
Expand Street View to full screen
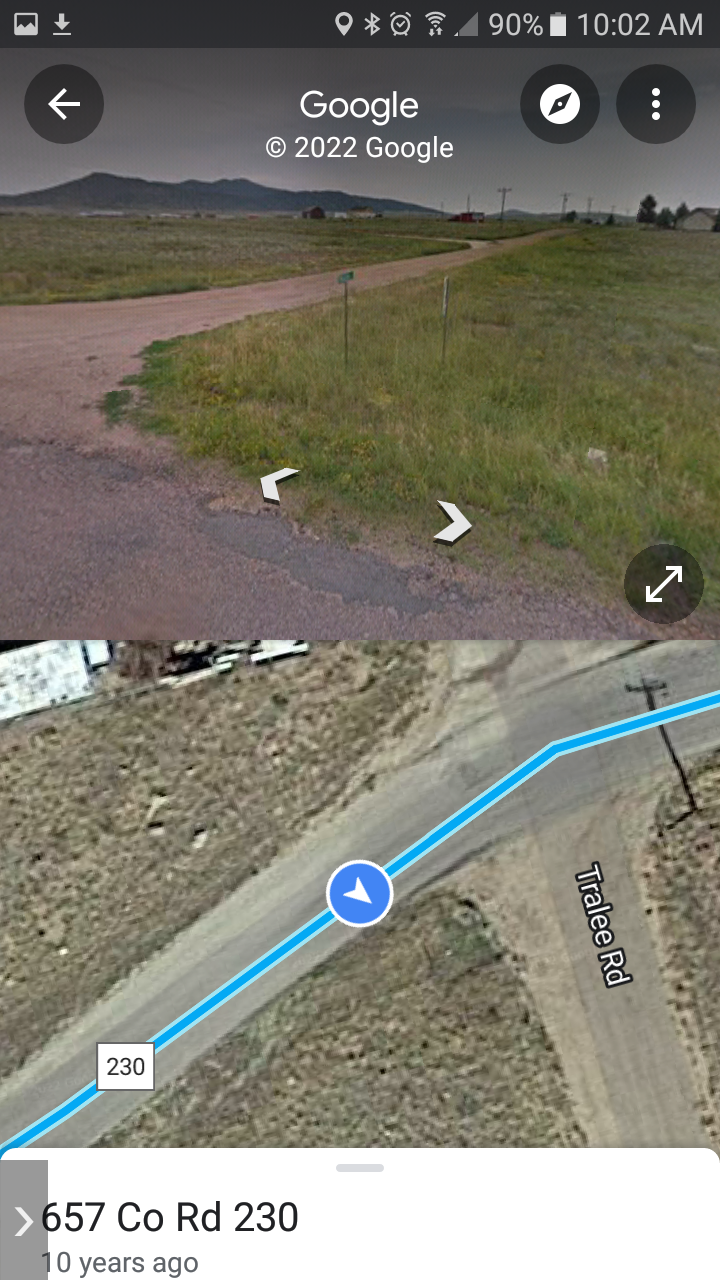click(x=664, y=584)
